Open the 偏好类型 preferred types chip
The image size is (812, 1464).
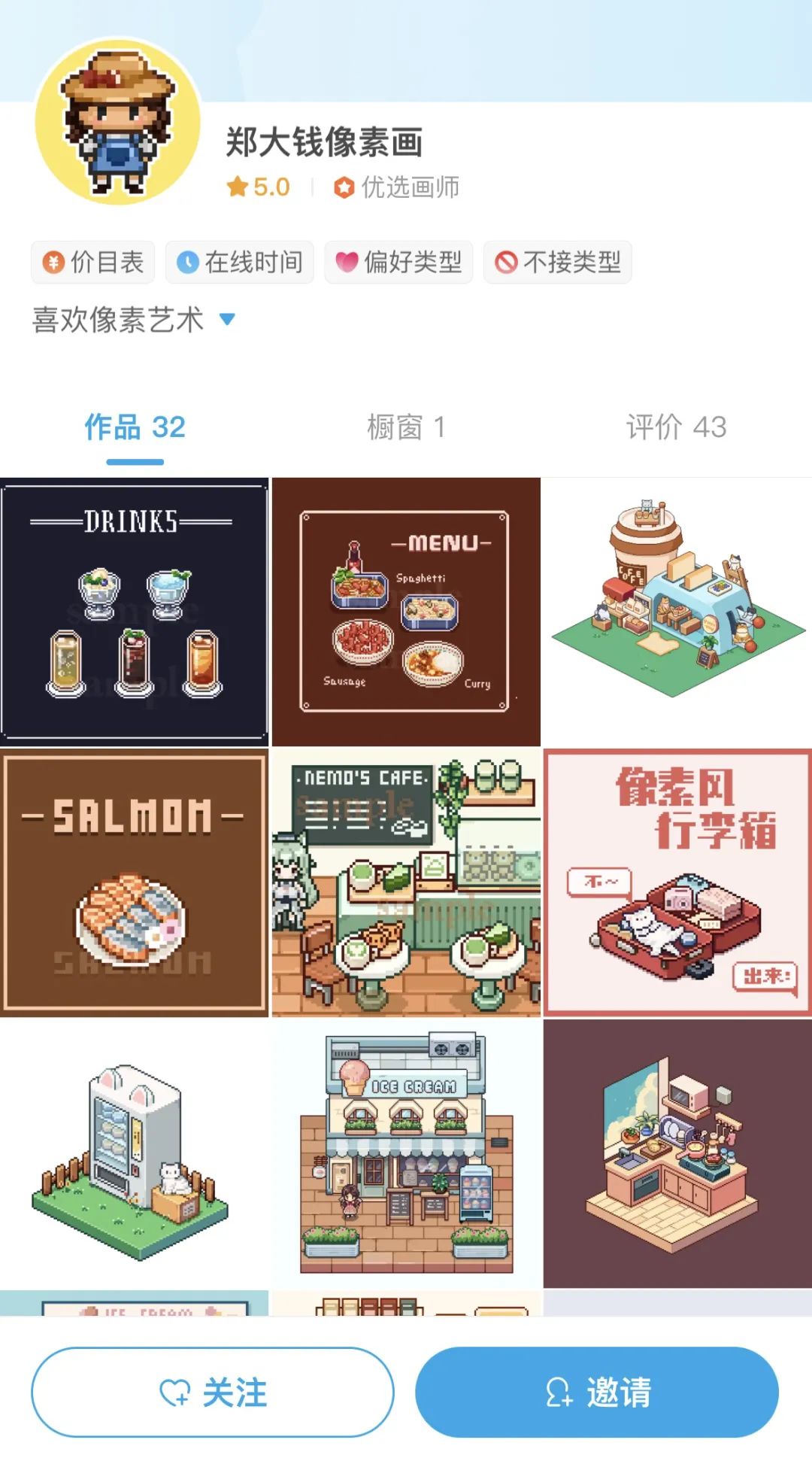coord(398,263)
